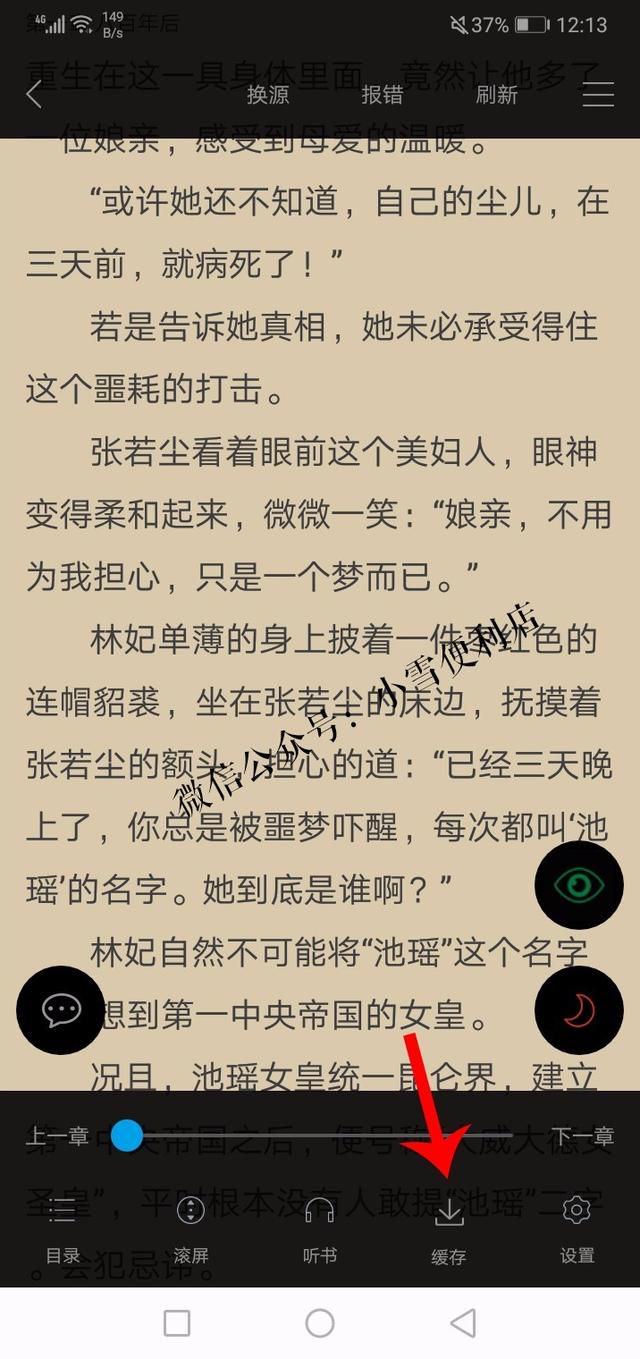Go to the previous chapter 上一章

coord(57,1136)
